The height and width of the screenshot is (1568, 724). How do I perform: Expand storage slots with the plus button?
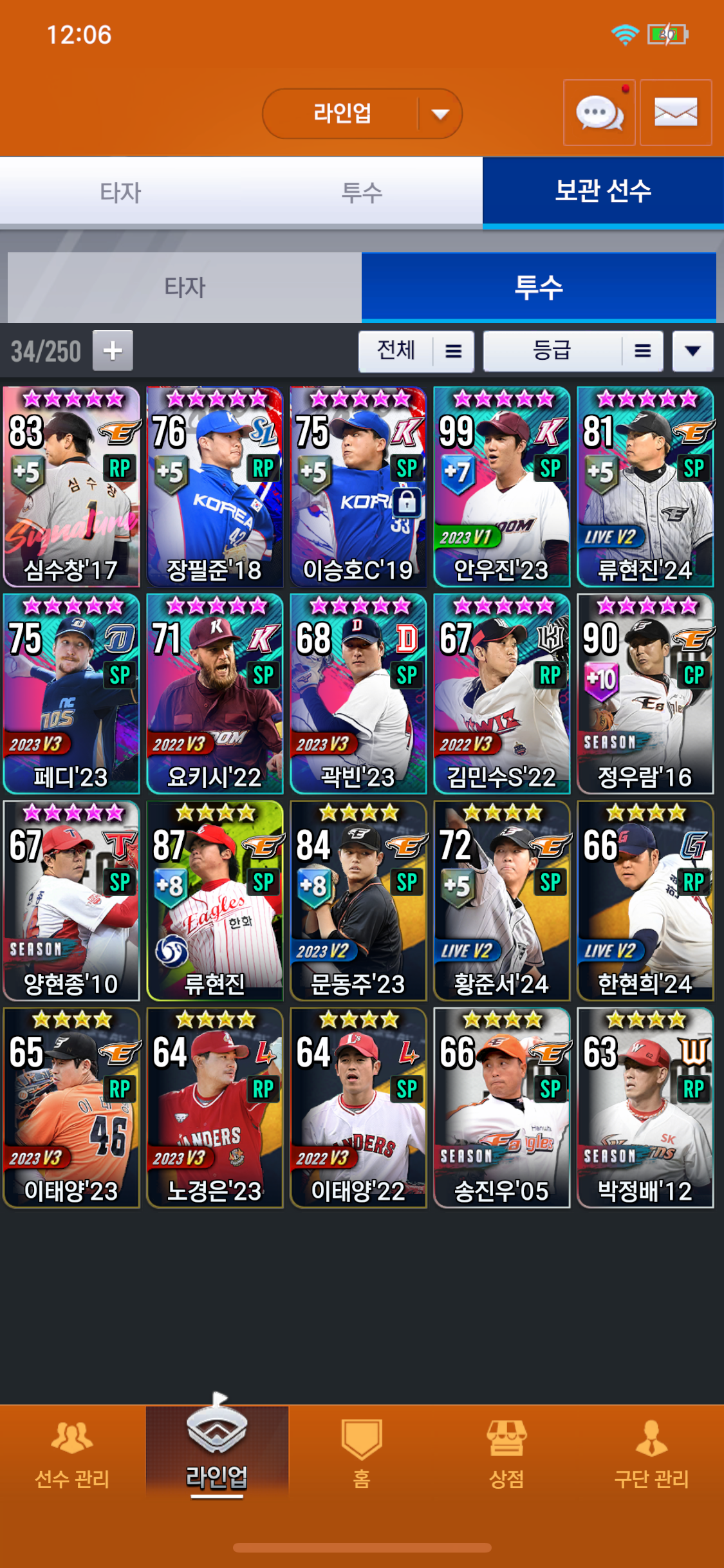coord(113,351)
